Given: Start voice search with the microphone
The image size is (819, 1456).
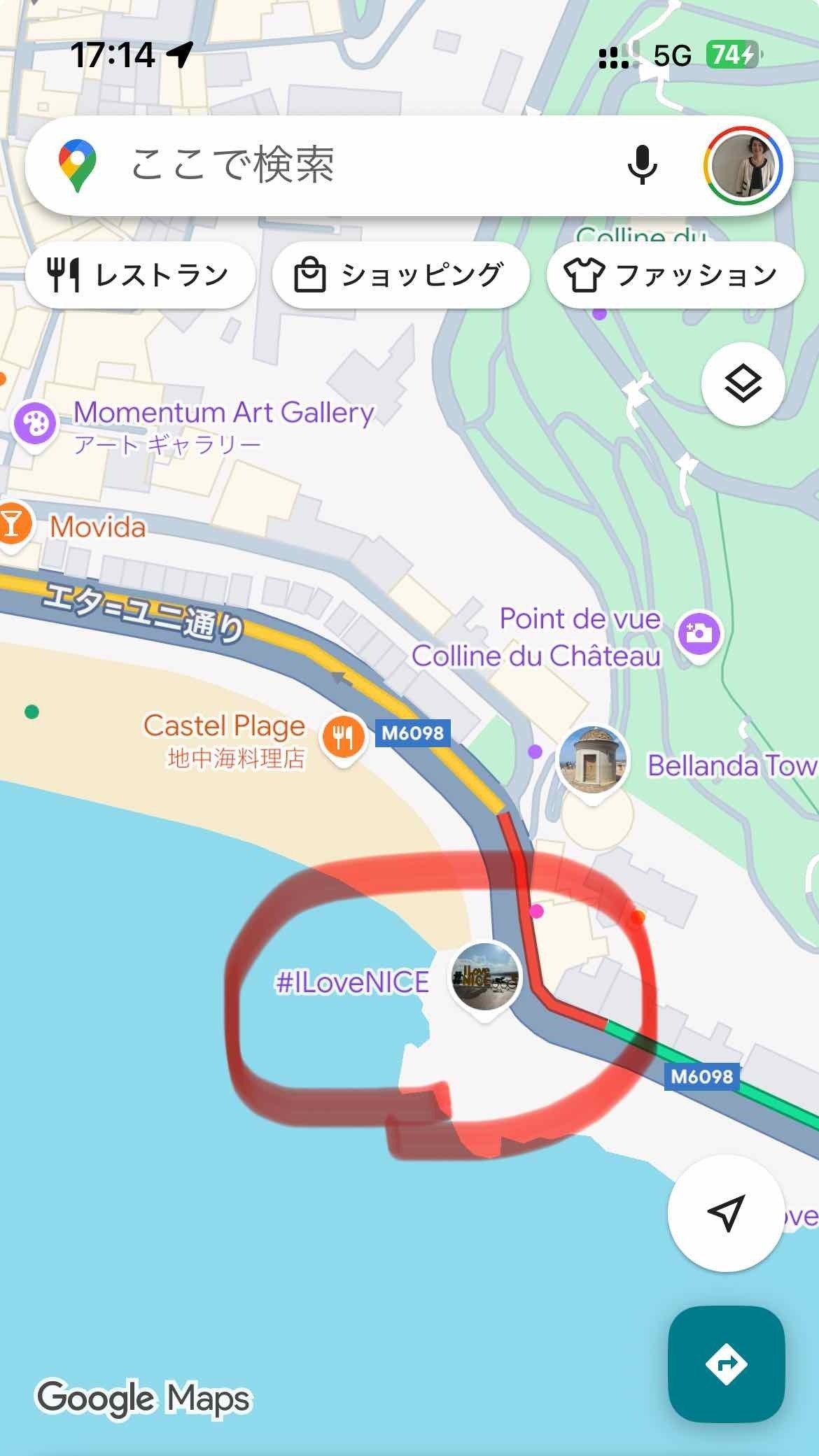Looking at the screenshot, I should coord(641,166).
